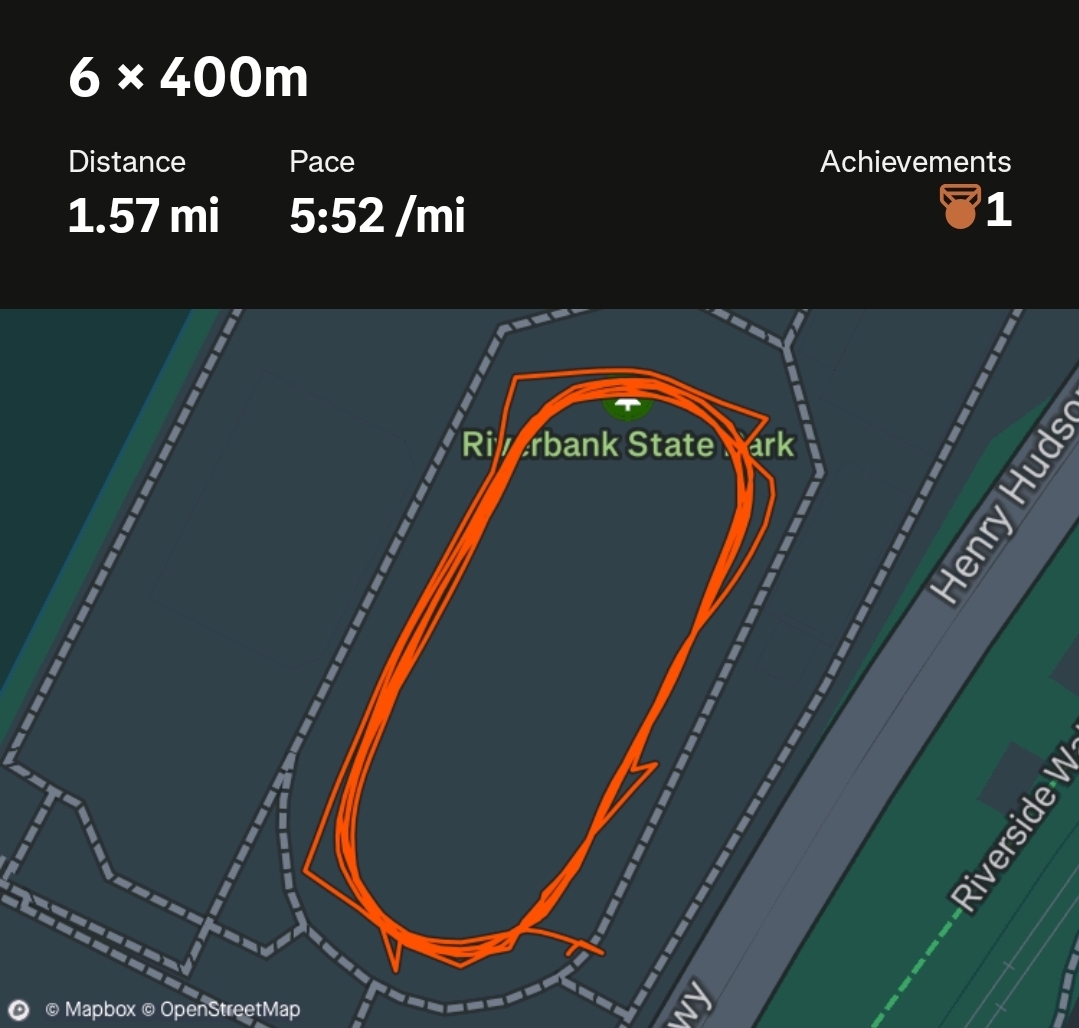Open the Mapbox attribution info icon
The height and width of the screenshot is (1028, 1079).
(x=19, y=1009)
